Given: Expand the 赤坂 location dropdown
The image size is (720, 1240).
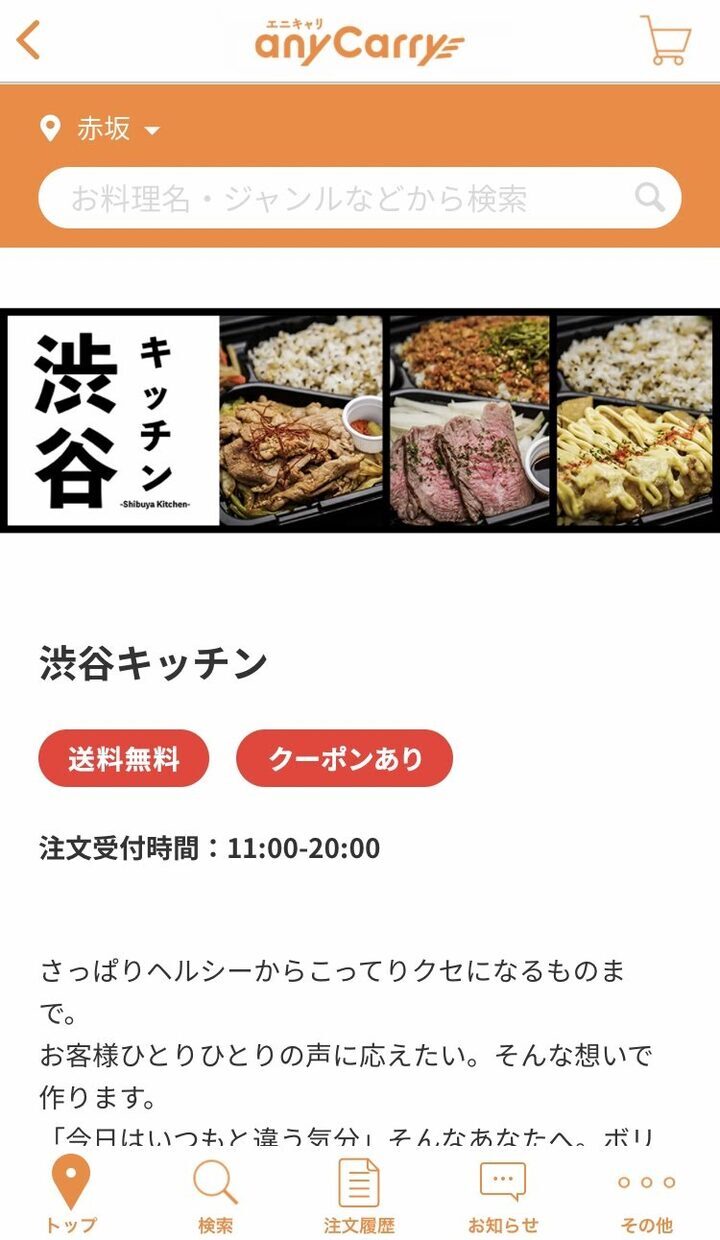Looking at the screenshot, I should (101, 129).
